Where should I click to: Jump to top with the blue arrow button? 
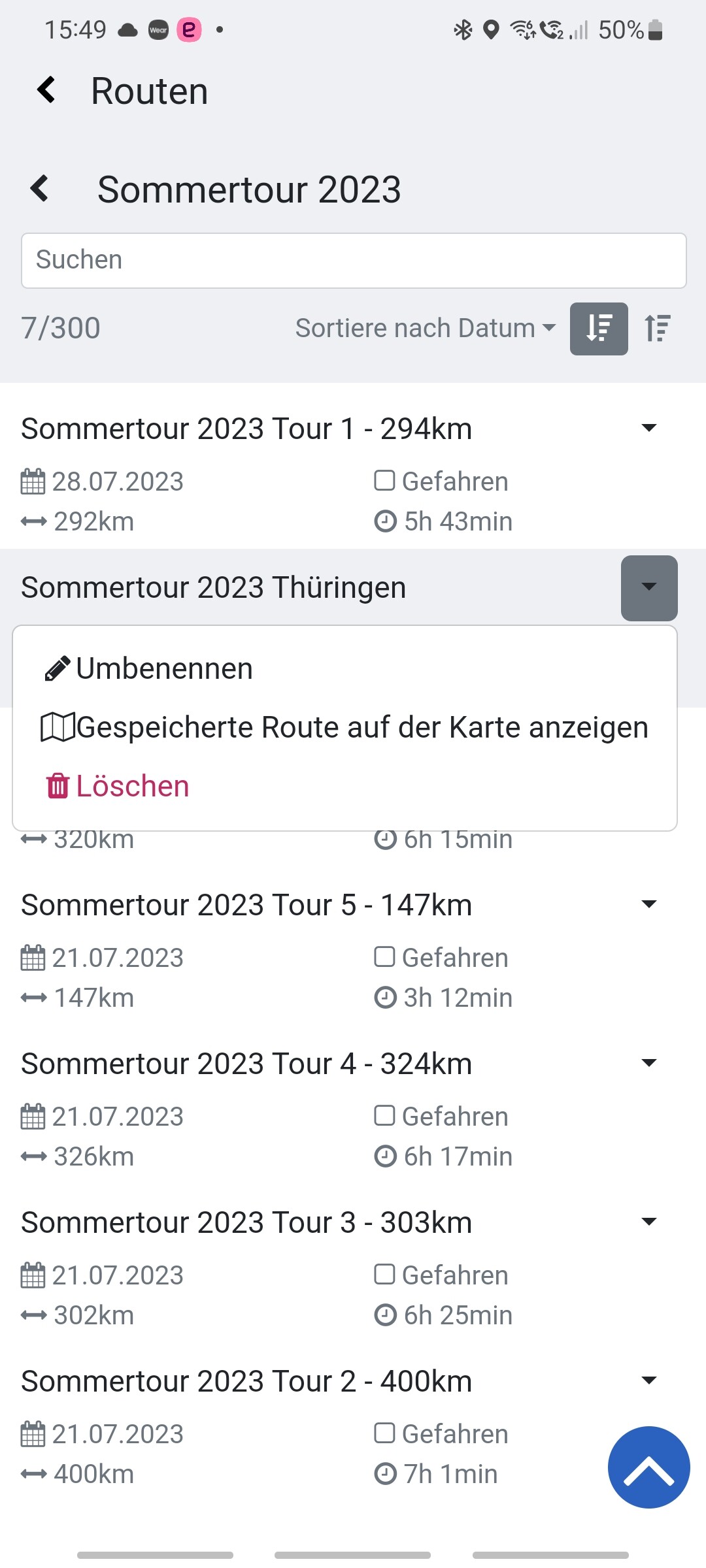(649, 1467)
